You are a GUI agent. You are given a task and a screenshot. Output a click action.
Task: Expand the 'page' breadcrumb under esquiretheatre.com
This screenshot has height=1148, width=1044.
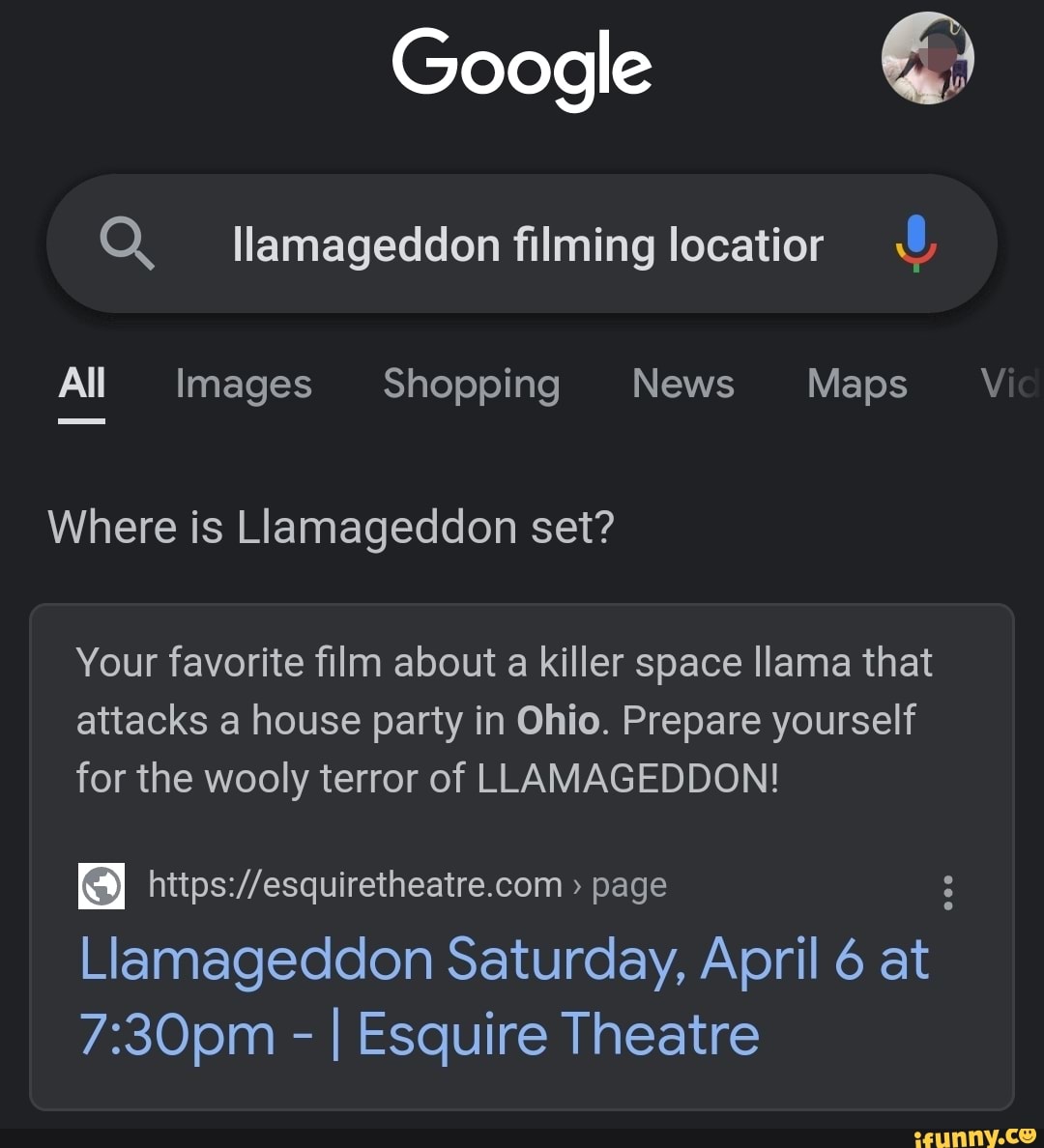629,885
